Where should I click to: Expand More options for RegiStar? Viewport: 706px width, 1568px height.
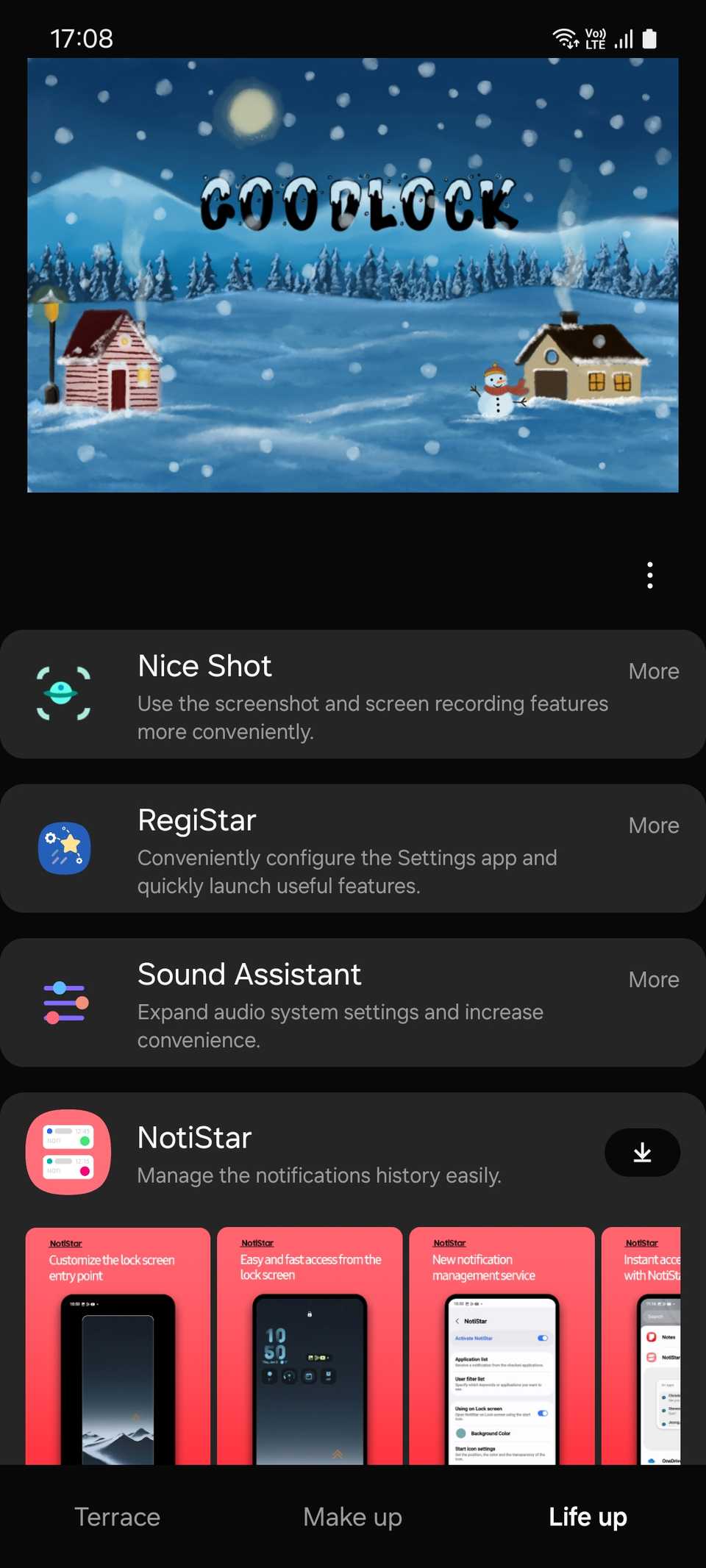coord(654,825)
